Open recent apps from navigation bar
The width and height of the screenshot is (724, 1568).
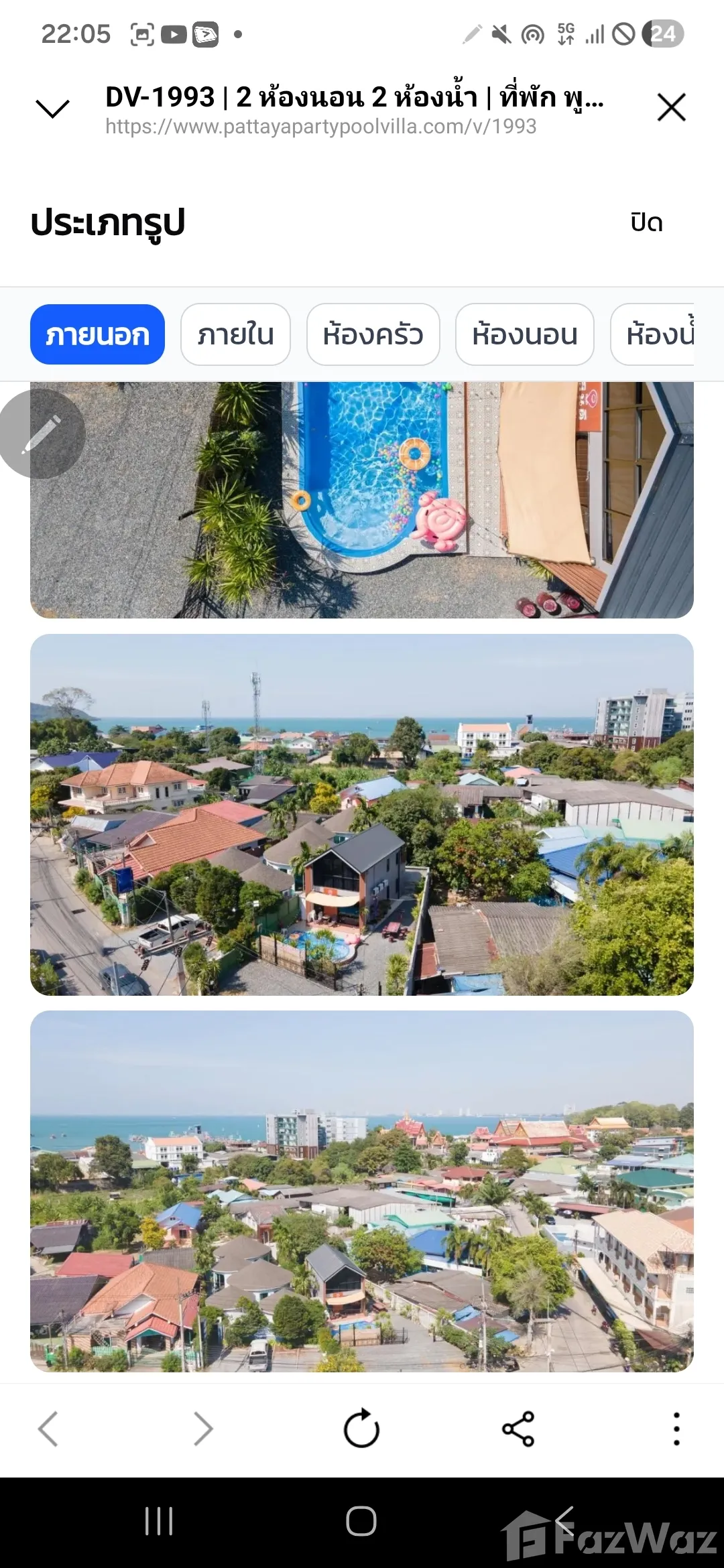click(x=159, y=1521)
